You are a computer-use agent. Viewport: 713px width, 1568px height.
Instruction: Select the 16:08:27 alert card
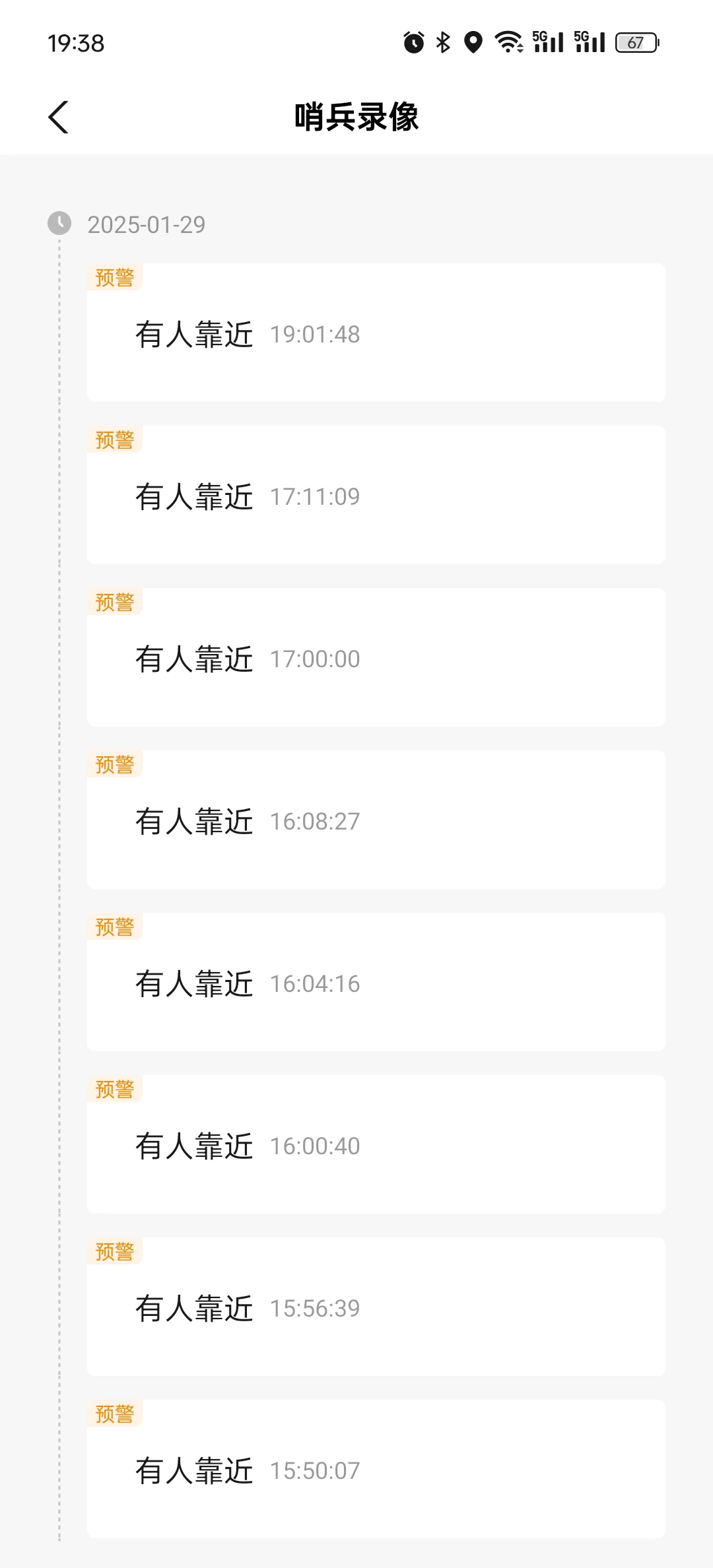376,820
